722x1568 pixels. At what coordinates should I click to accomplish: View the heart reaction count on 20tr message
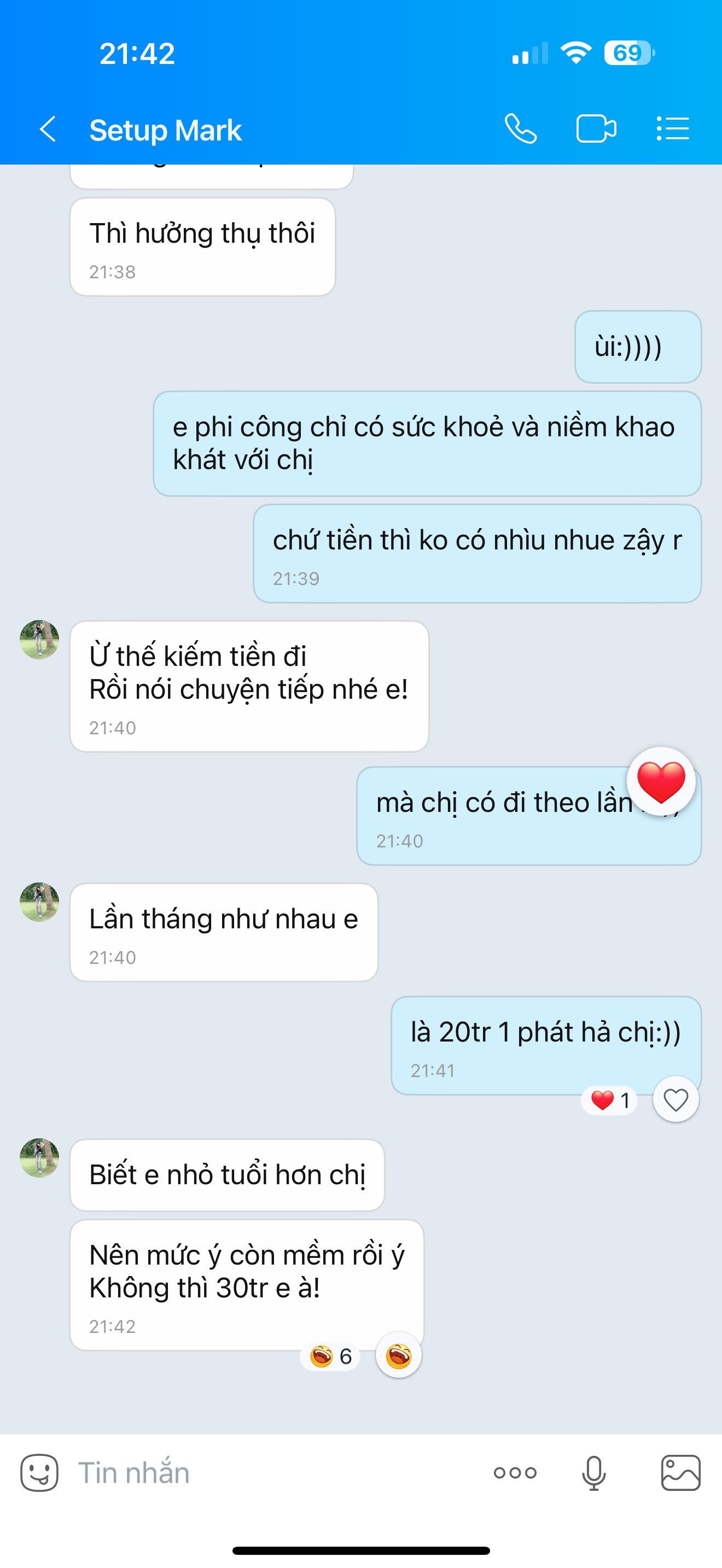(x=609, y=1100)
